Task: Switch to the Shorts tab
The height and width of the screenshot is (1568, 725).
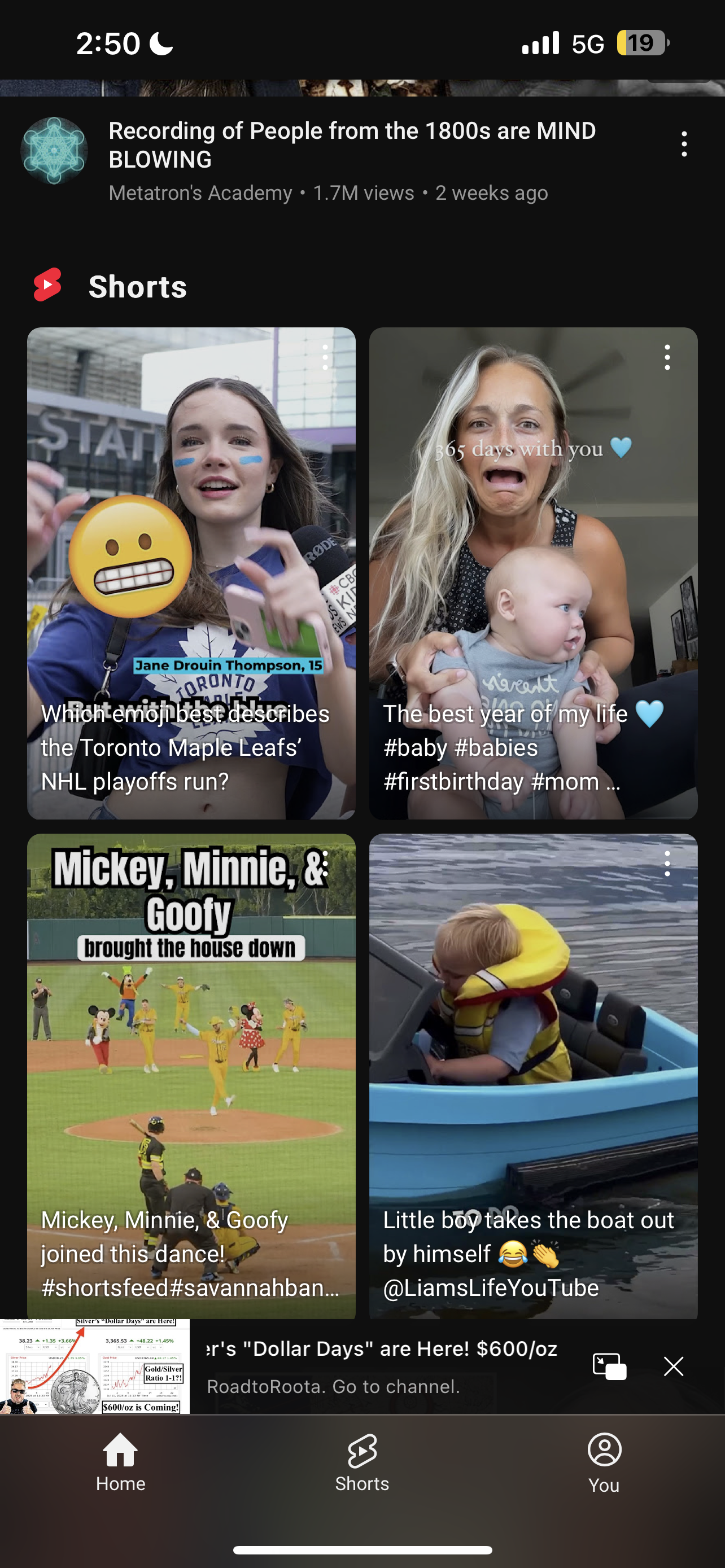Action: tap(362, 1462)
